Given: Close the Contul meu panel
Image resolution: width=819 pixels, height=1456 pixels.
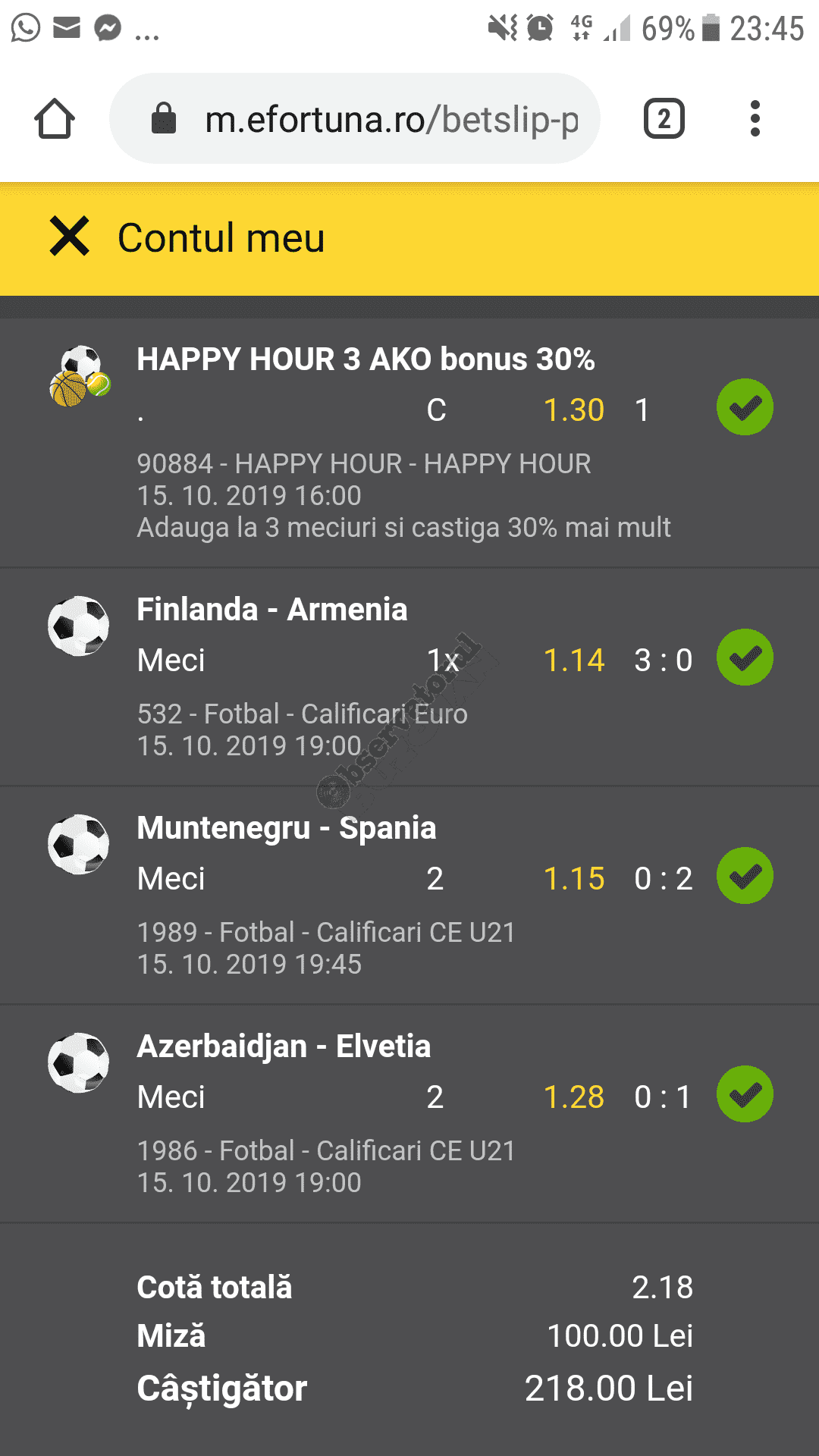Looking at the screenshot, I should point(69,237).
